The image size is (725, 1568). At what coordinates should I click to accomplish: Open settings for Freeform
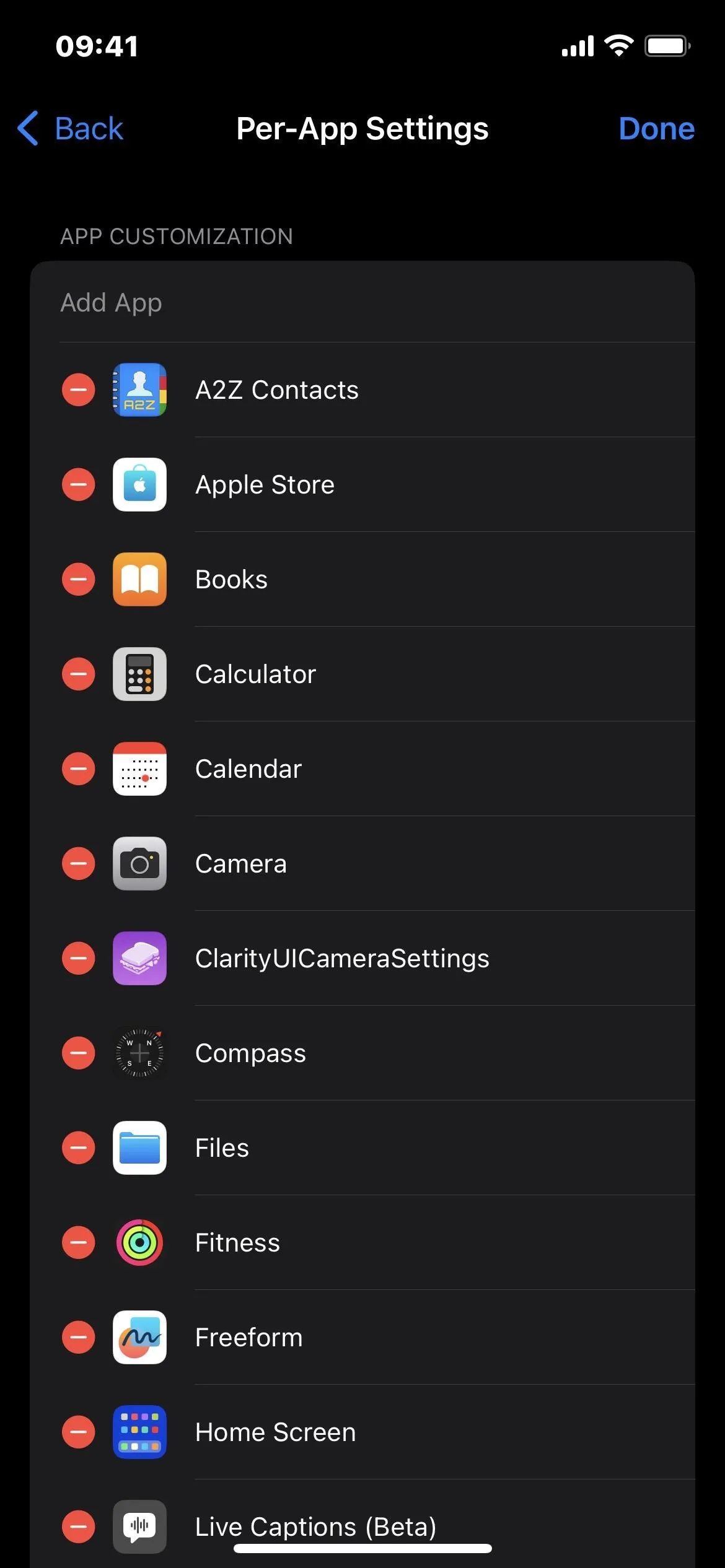coord(362,1338)
